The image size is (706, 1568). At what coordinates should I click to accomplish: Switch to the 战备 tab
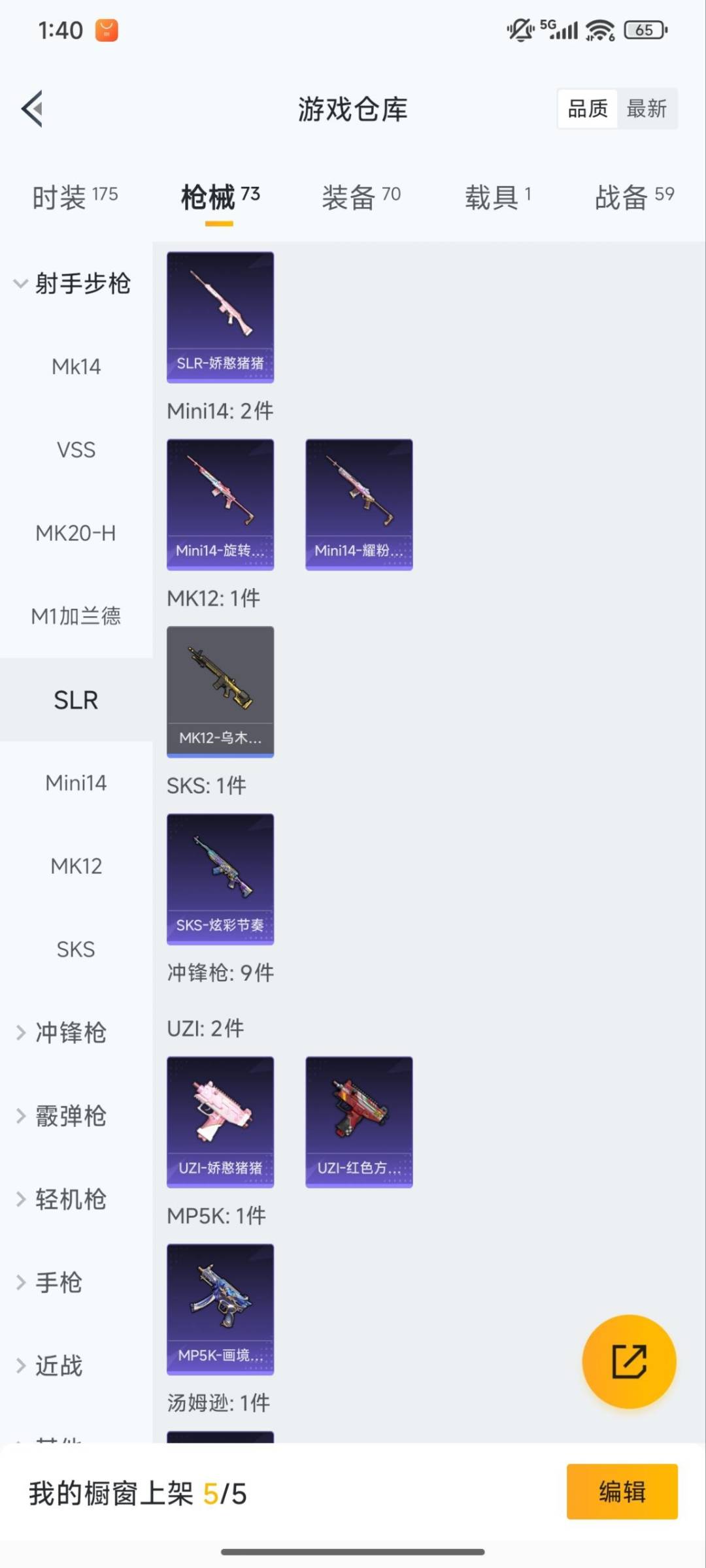(x=633, y=197)
